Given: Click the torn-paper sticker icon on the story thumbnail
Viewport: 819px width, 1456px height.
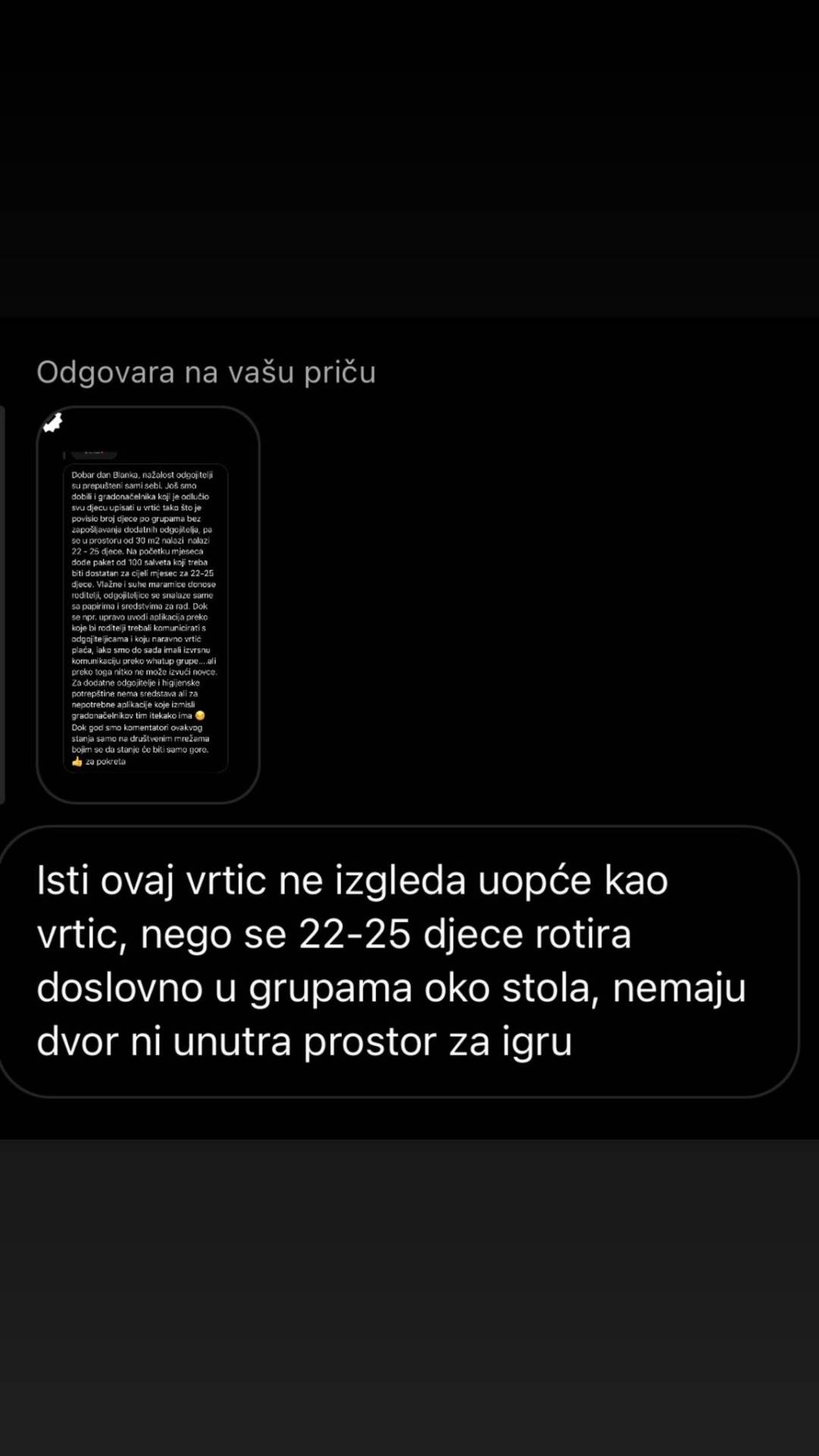Looking at the screenshot, I should pyautogui.click(x=53, y=423).
